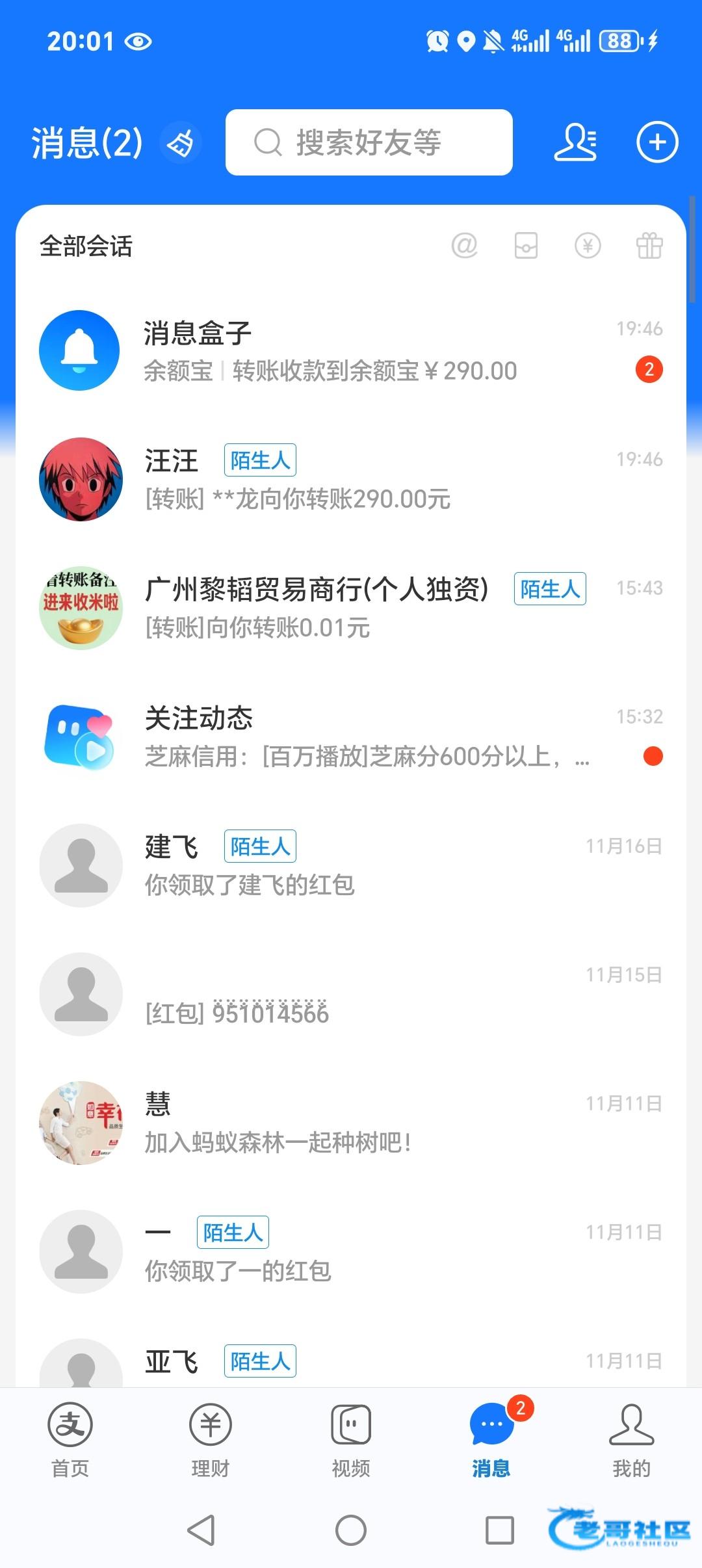This screenshot has height=1568, width=702.
Task: Filter conversations by @ mentions
Action: coord(464,246)
